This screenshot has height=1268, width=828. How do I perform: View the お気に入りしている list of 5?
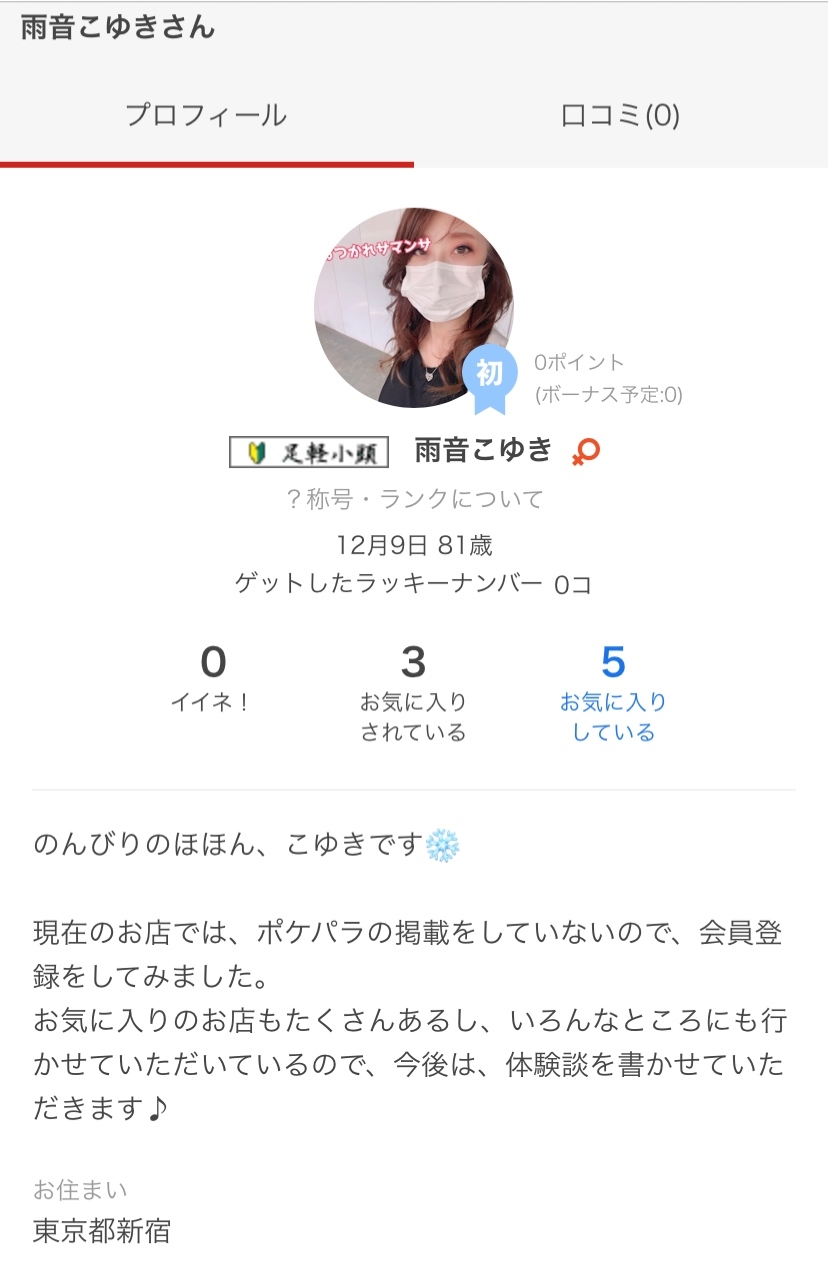(x=613, y=694)
